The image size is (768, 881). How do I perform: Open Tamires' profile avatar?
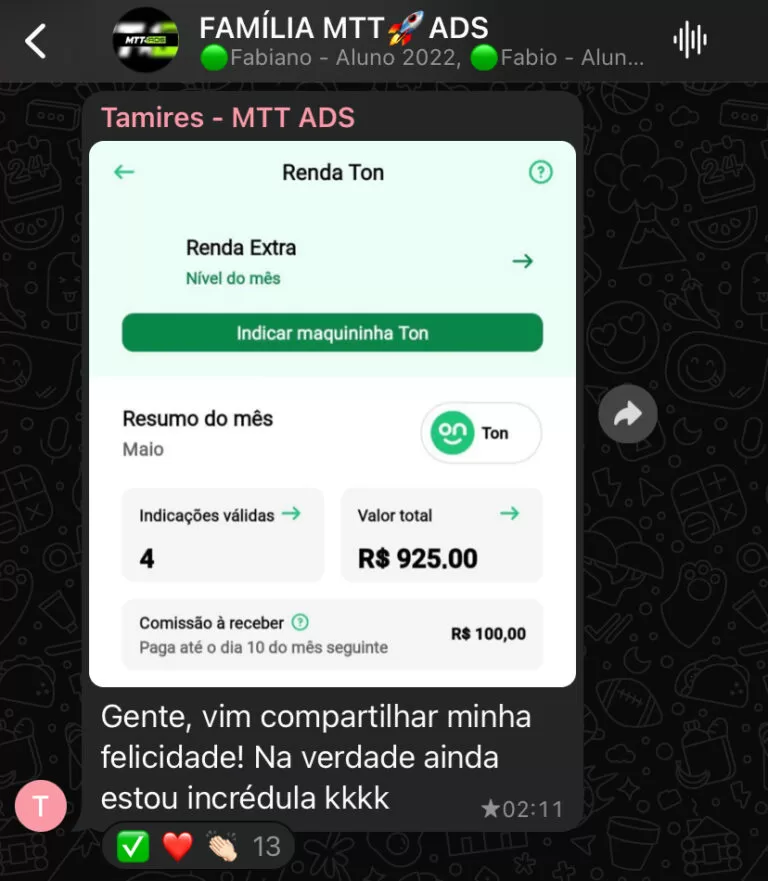point(41,806)
